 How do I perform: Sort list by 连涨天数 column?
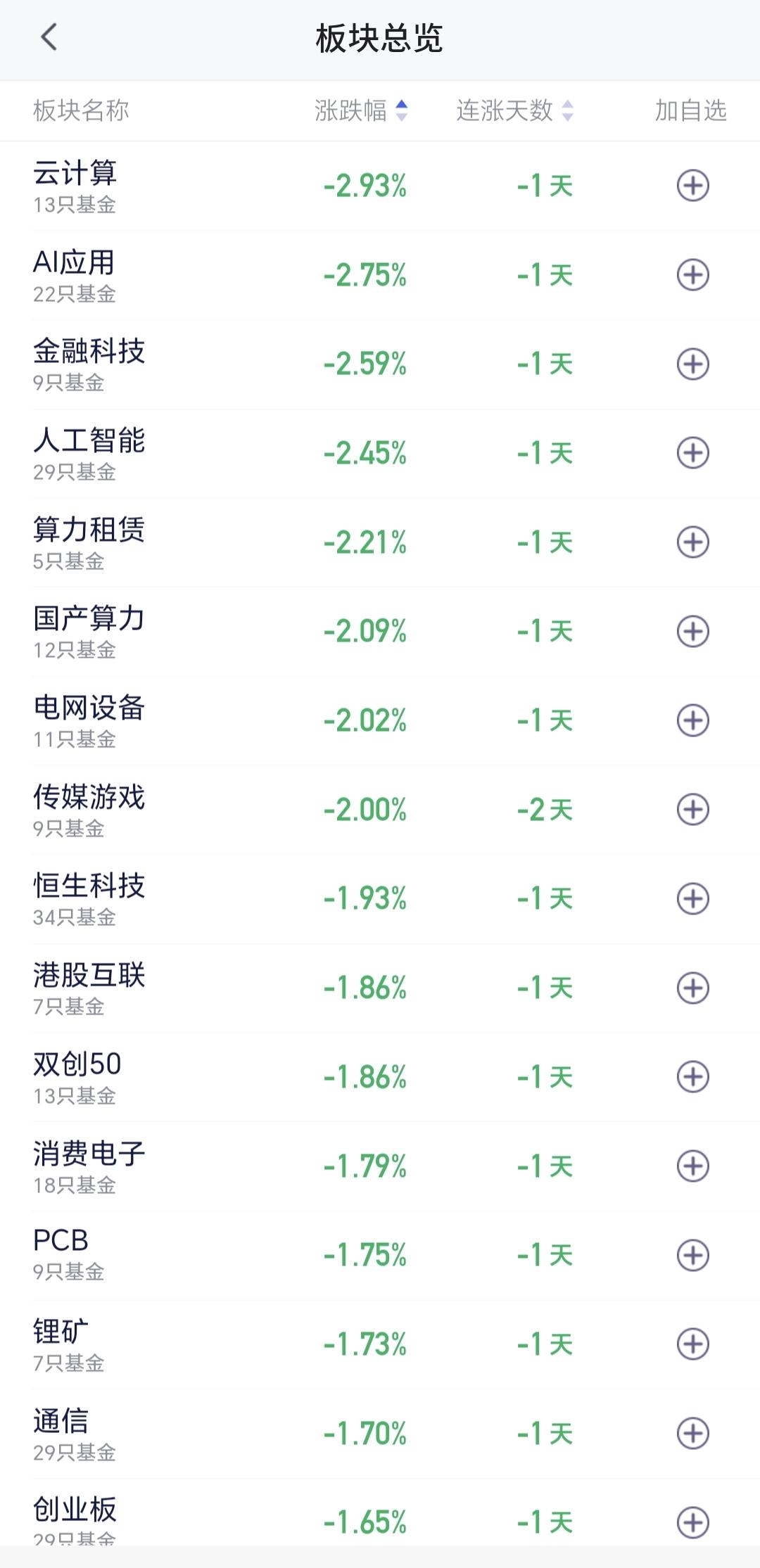515,110
